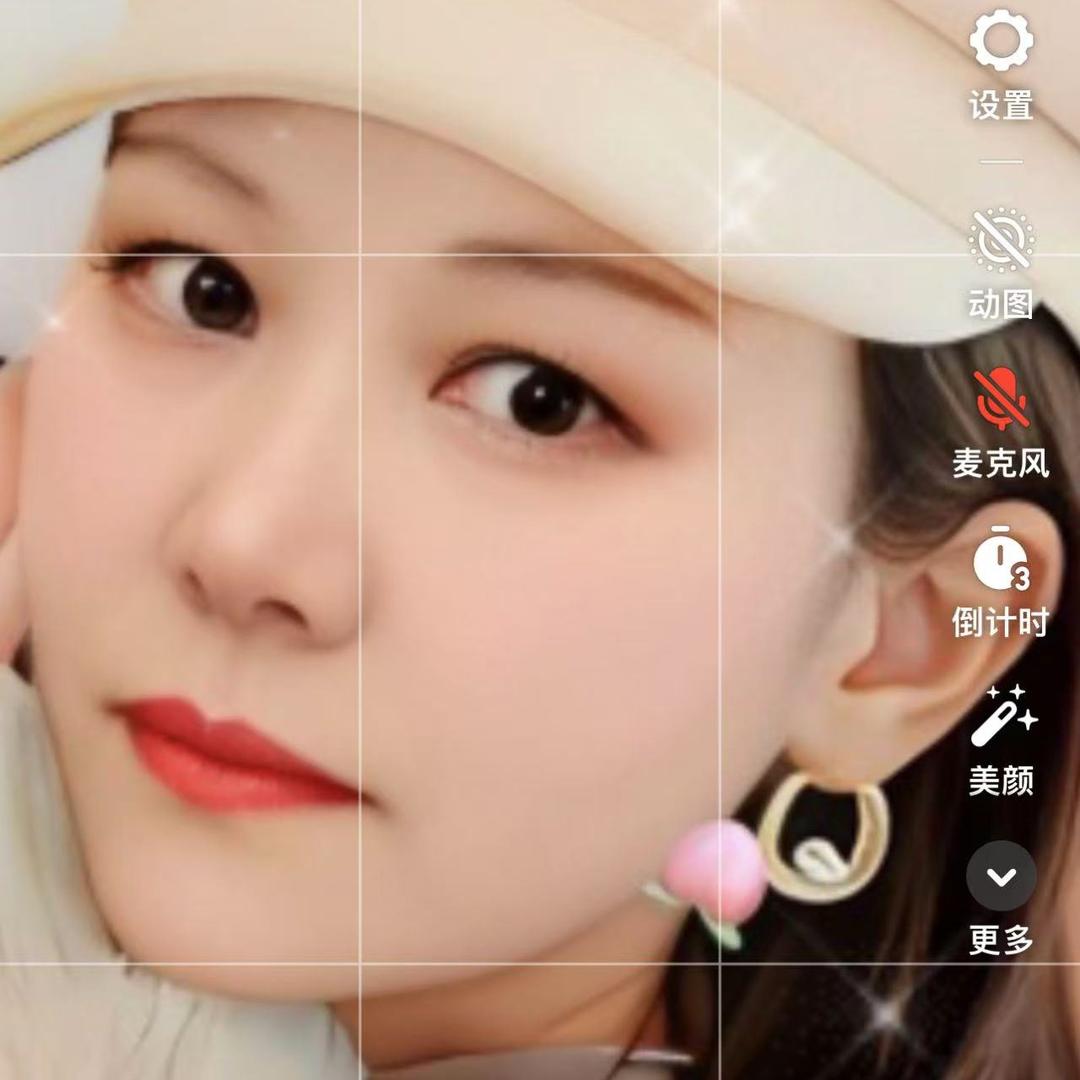Open beauty filters (美颜)
The height and width of the screenshot is (1080, 1080).
point(1001,718)
